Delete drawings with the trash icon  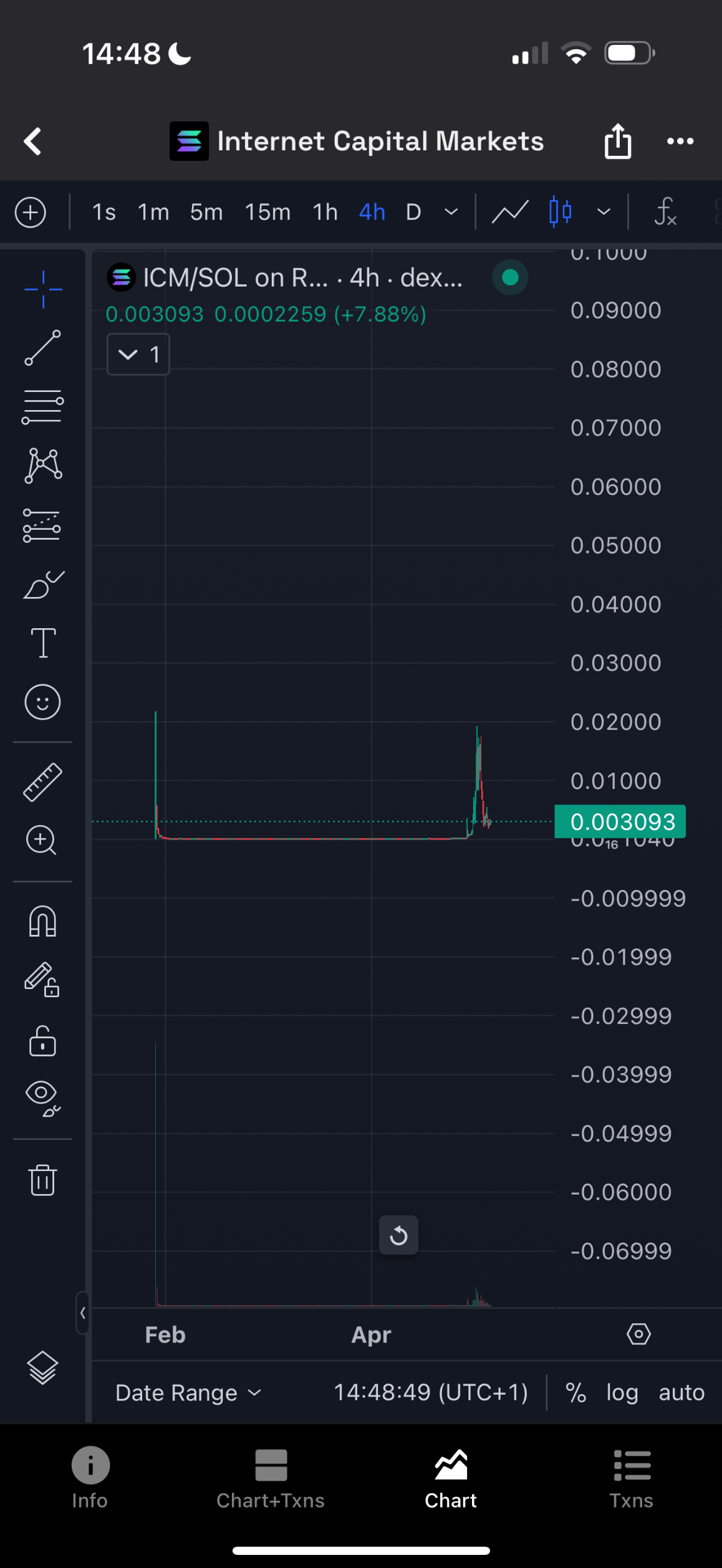[42, 1180]
